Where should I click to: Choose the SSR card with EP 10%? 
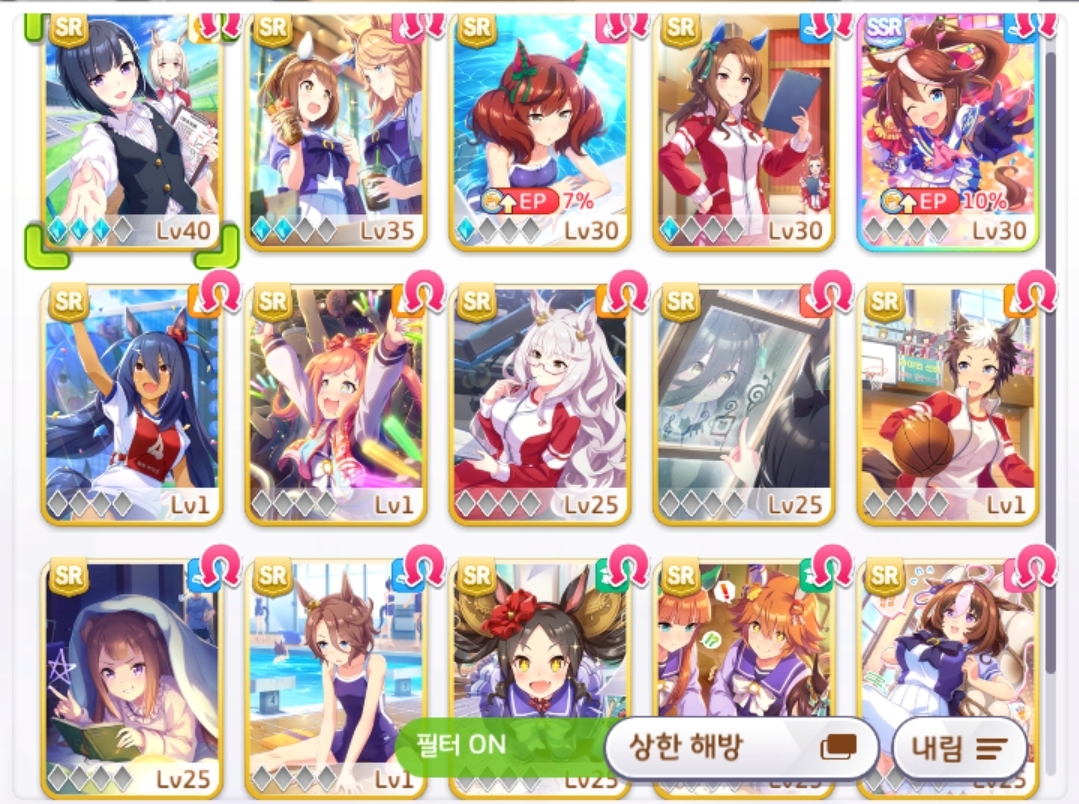(x=948, y=130)
